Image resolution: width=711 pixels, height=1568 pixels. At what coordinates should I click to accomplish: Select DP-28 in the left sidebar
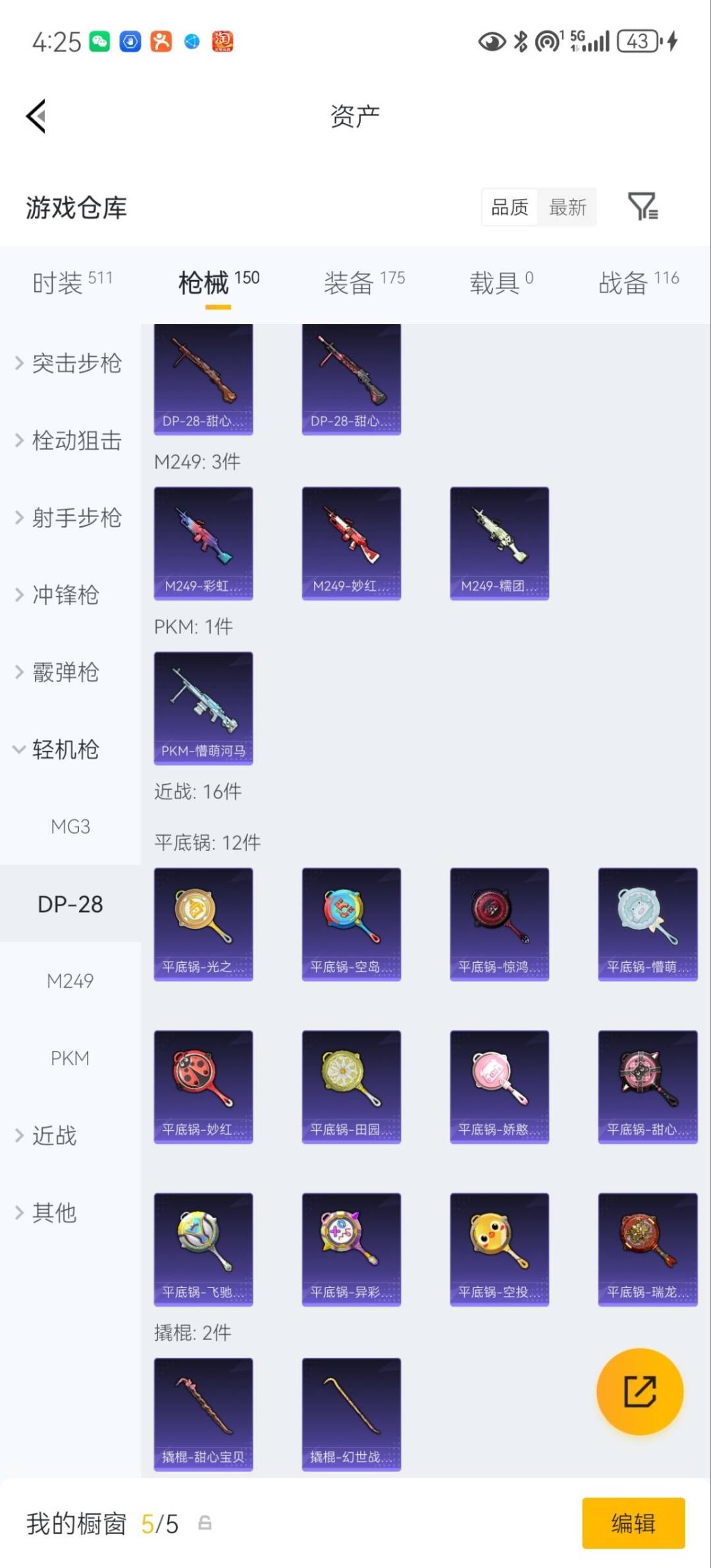tap(70, 904)
